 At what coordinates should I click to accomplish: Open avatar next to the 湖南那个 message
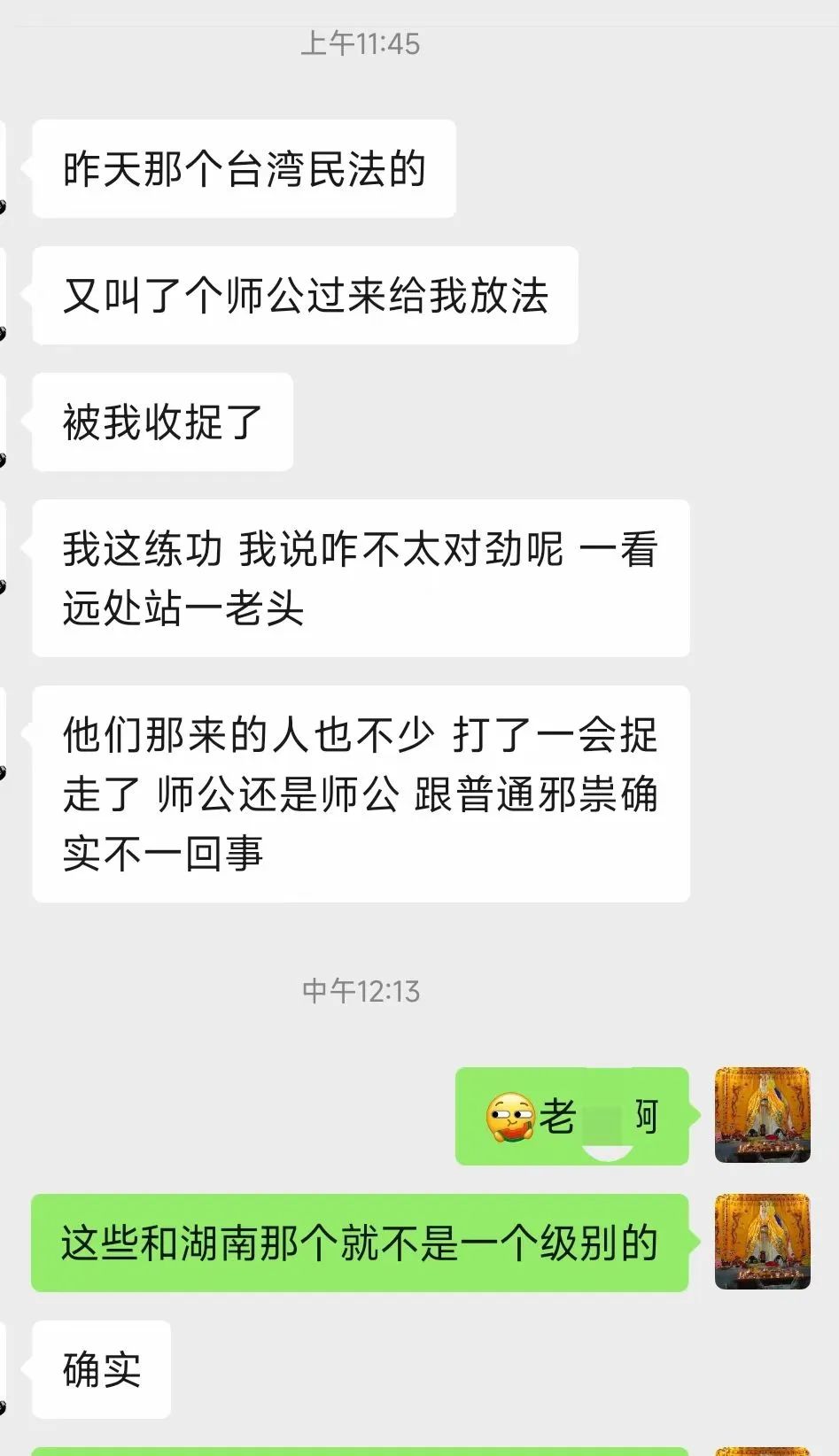click(762, 1242)
